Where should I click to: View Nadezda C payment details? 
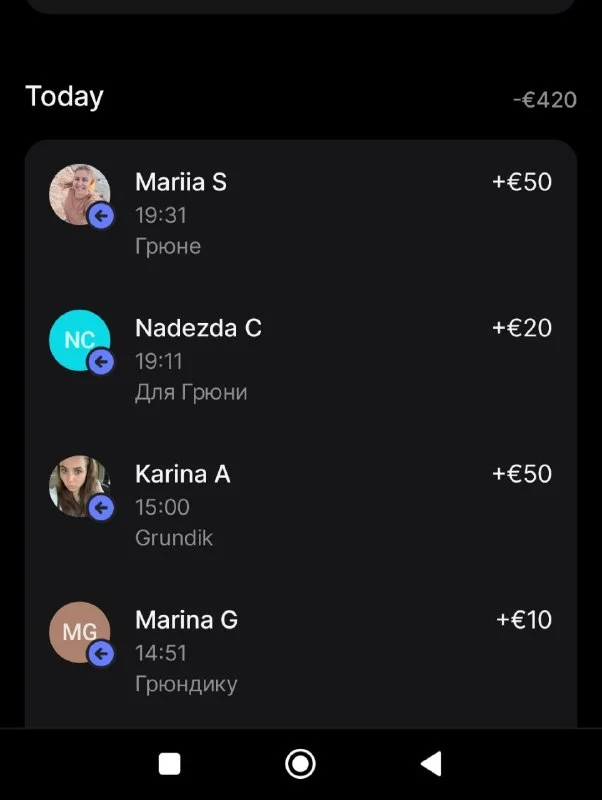click(x=300, y=359)
